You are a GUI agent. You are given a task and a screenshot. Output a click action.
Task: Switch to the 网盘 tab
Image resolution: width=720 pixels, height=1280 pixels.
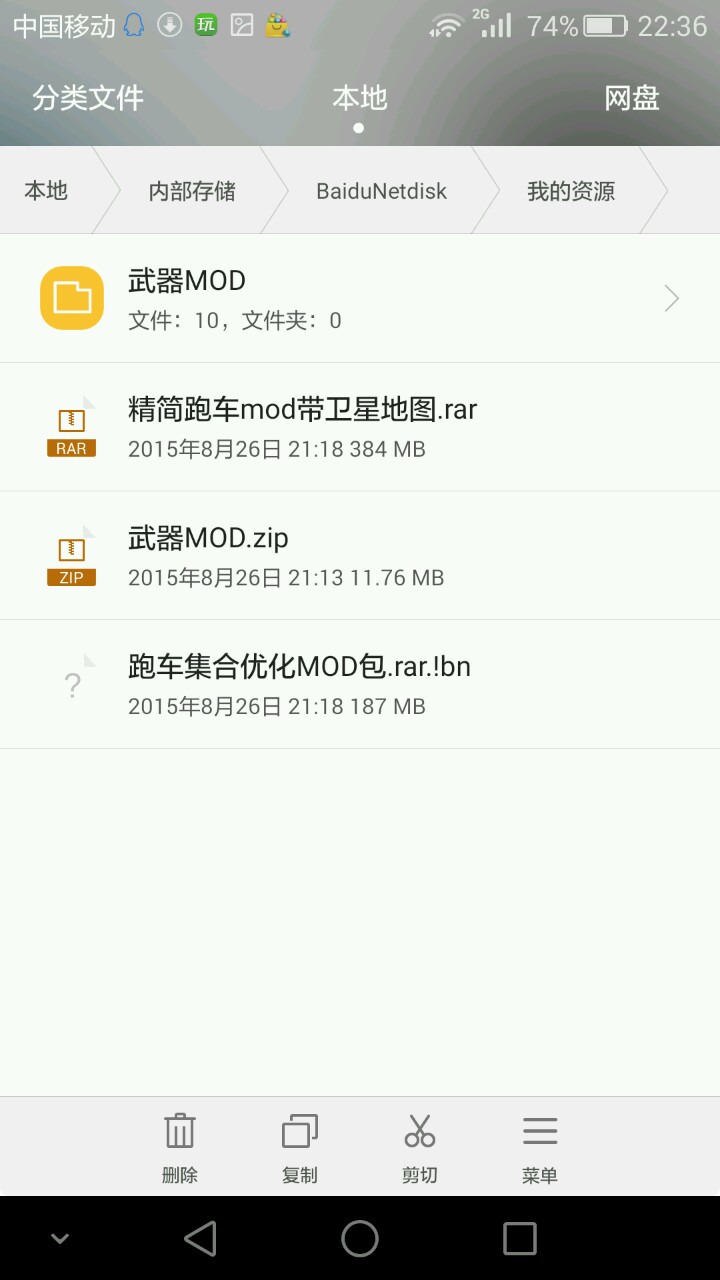tap(631, 98)
